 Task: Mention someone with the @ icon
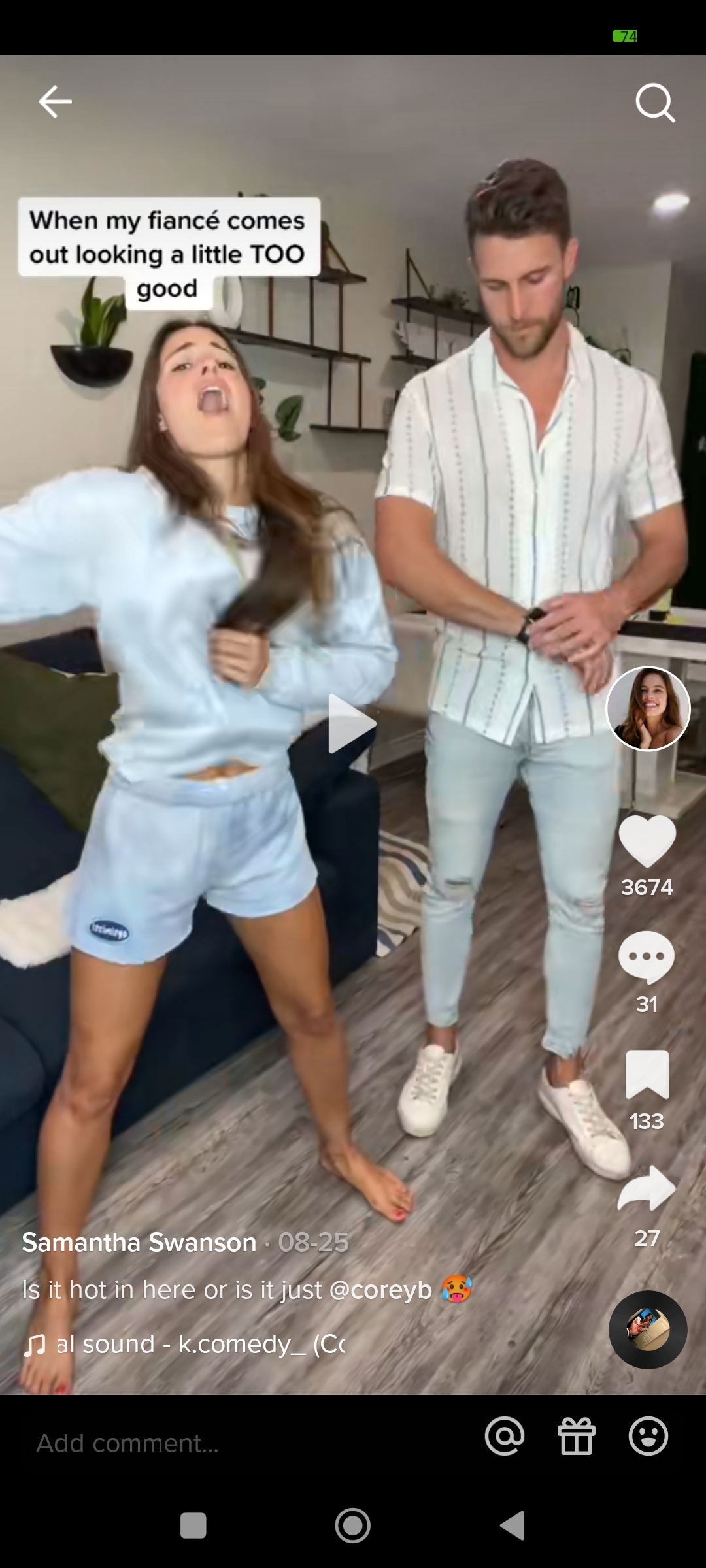point(505,1436)
